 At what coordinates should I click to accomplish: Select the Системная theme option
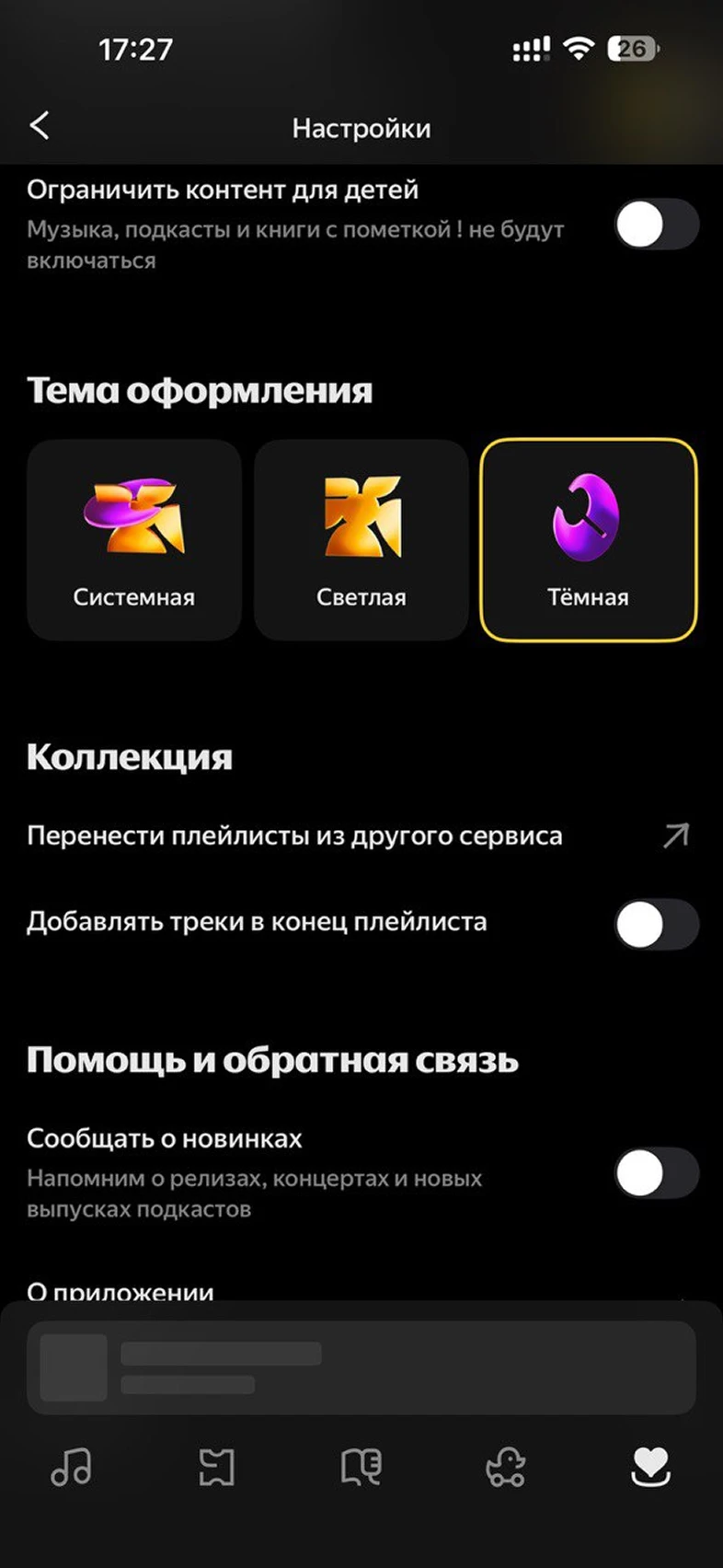click(x=133, y=540)
